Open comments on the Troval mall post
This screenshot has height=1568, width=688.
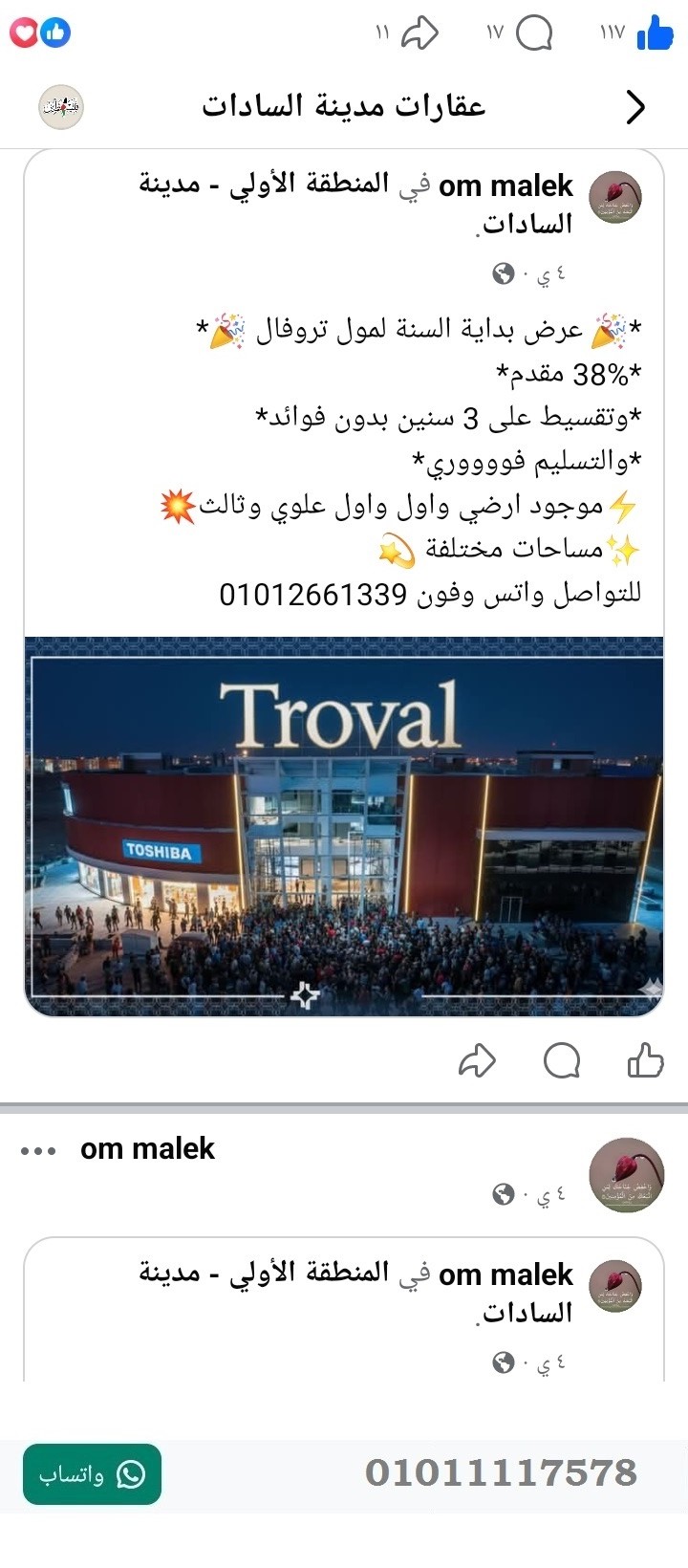560,1061
